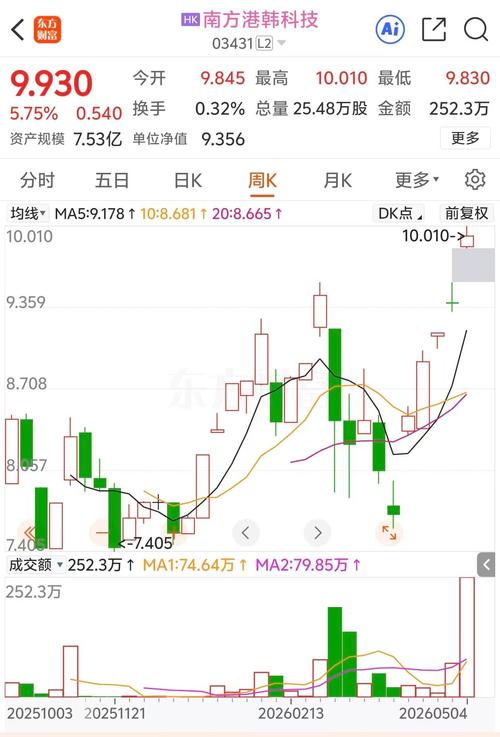Open the 均线 indicator dropdown
This screenshot has width=500, height=737.
(28, 213)
